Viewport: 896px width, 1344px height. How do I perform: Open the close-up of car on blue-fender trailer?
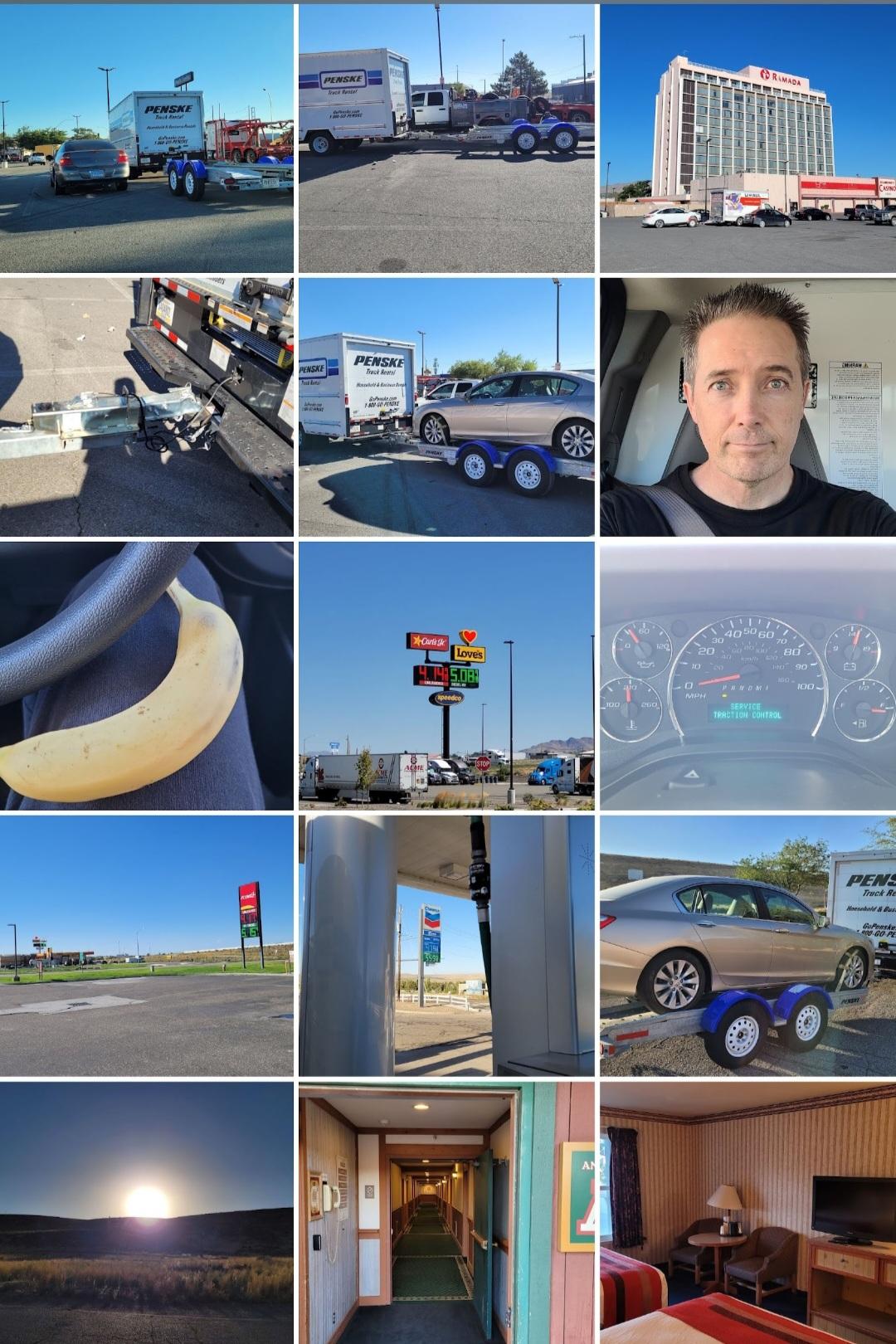pyautogui.click(x=747, y=946)
